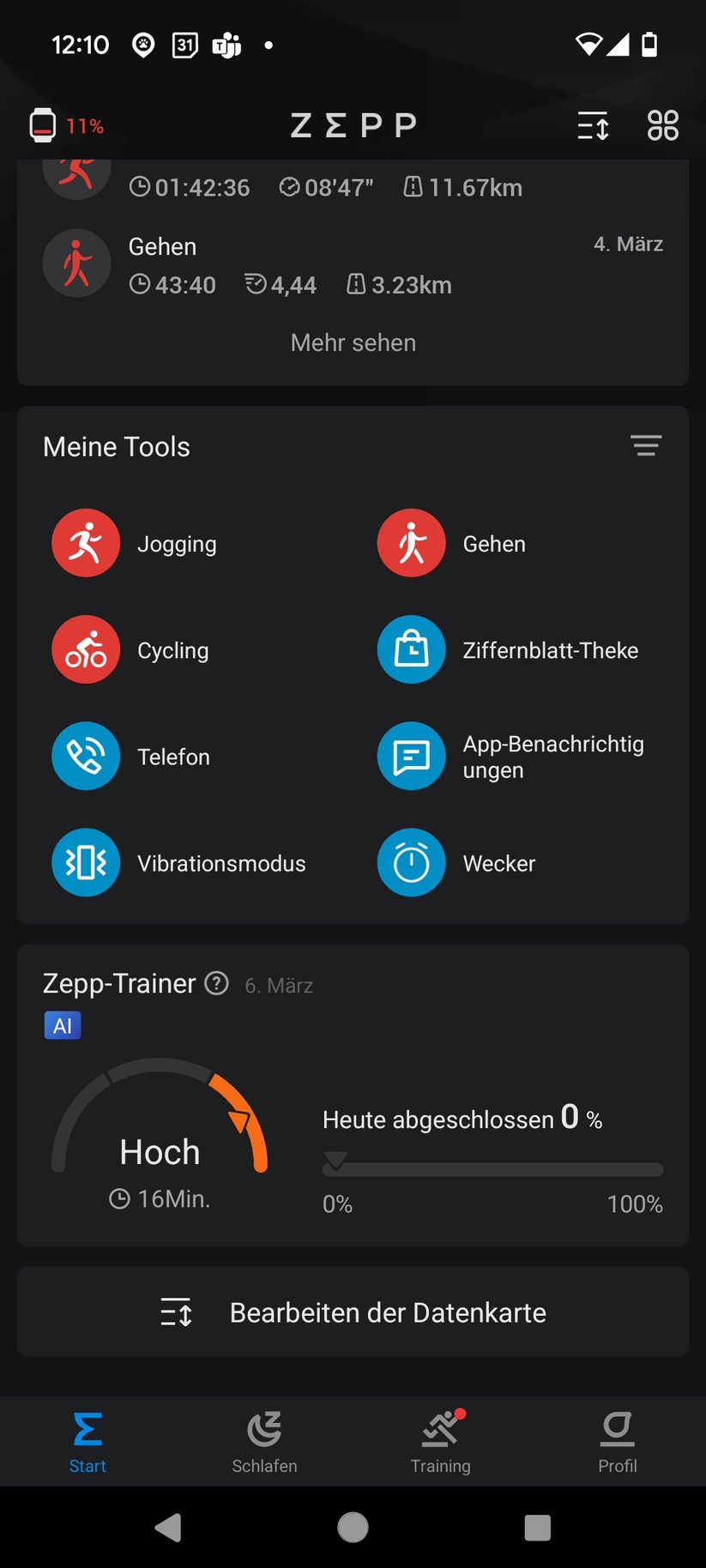Go to the Profil tab
The image size is (706, 1568).
point(618,1441)
